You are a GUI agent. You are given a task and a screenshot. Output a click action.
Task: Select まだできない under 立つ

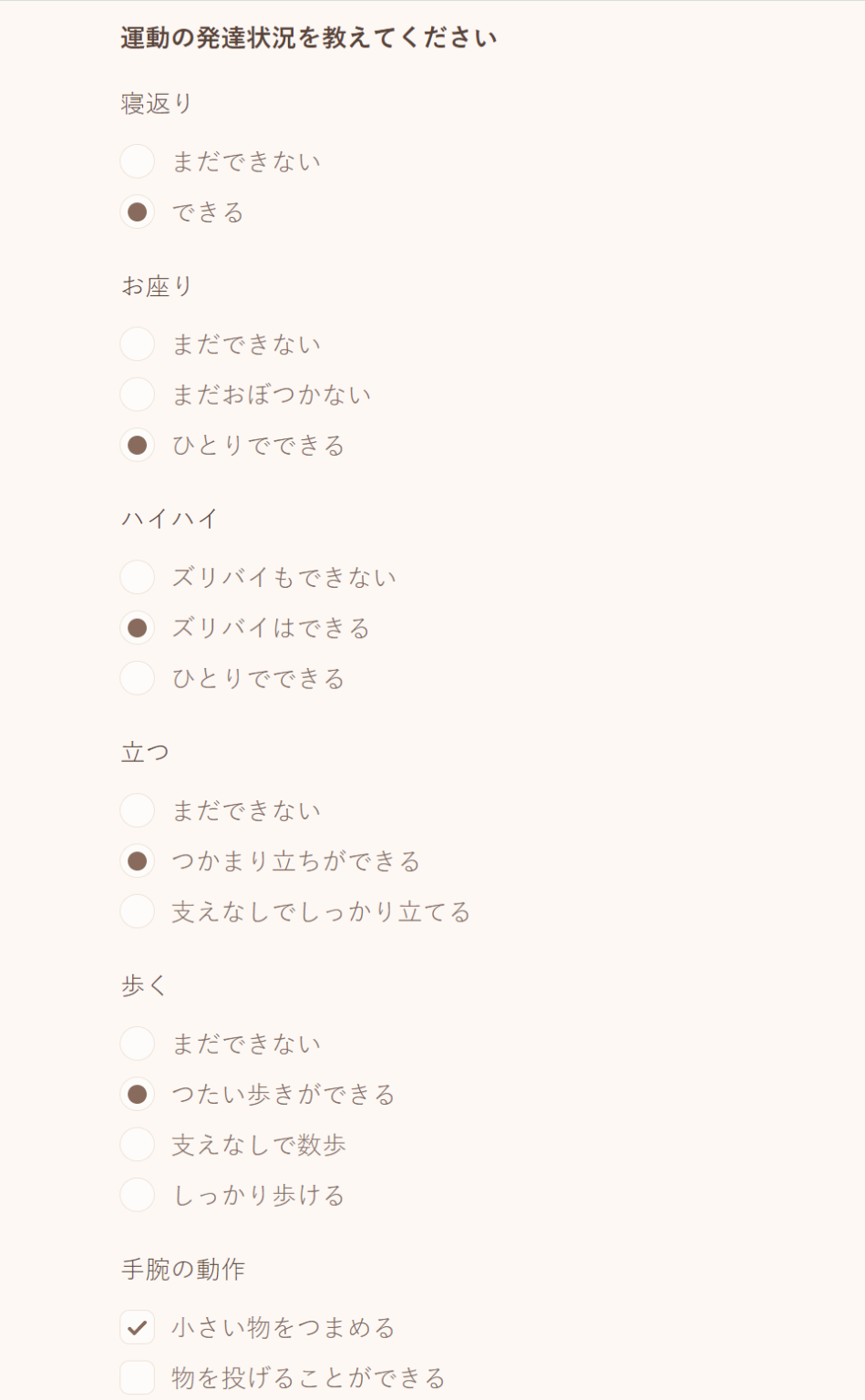pyautogui.click(x=138, y=810)
